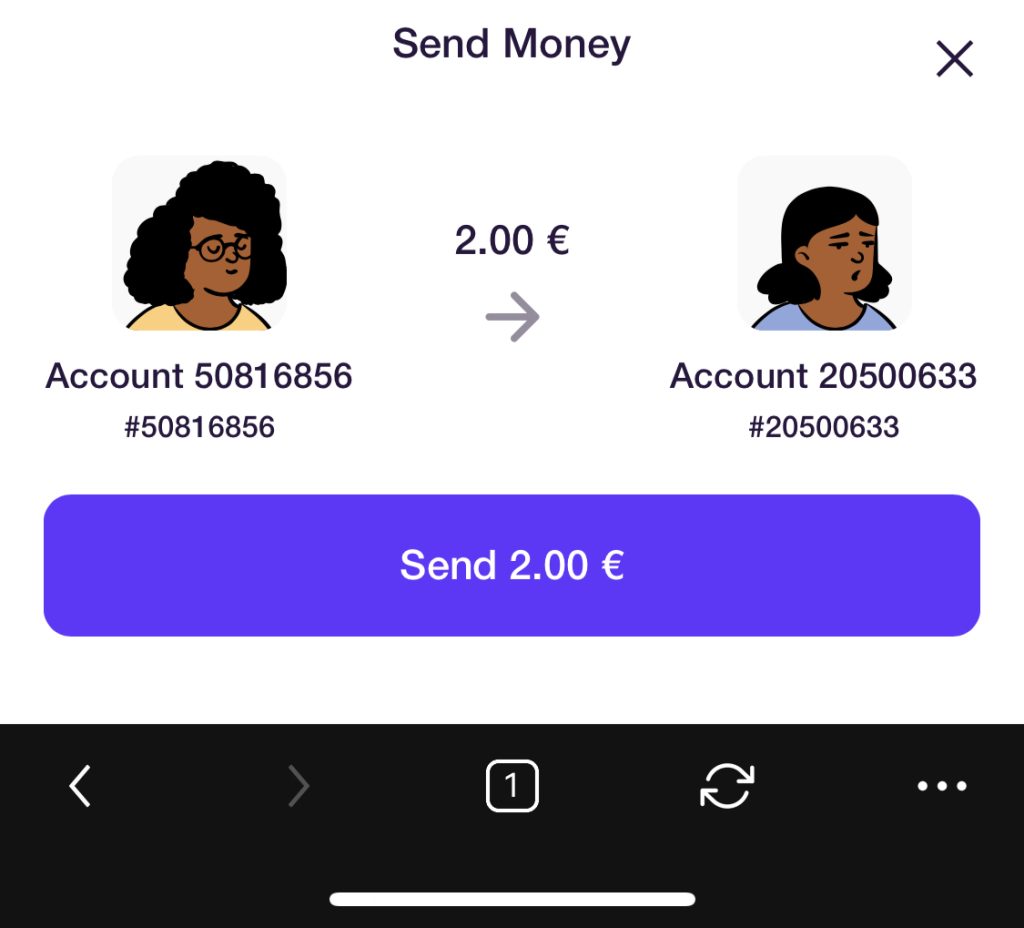1024x928 pixels.
Task: Open the browser's more options menu
Action: pyautogui.click(x=941, y=786)
